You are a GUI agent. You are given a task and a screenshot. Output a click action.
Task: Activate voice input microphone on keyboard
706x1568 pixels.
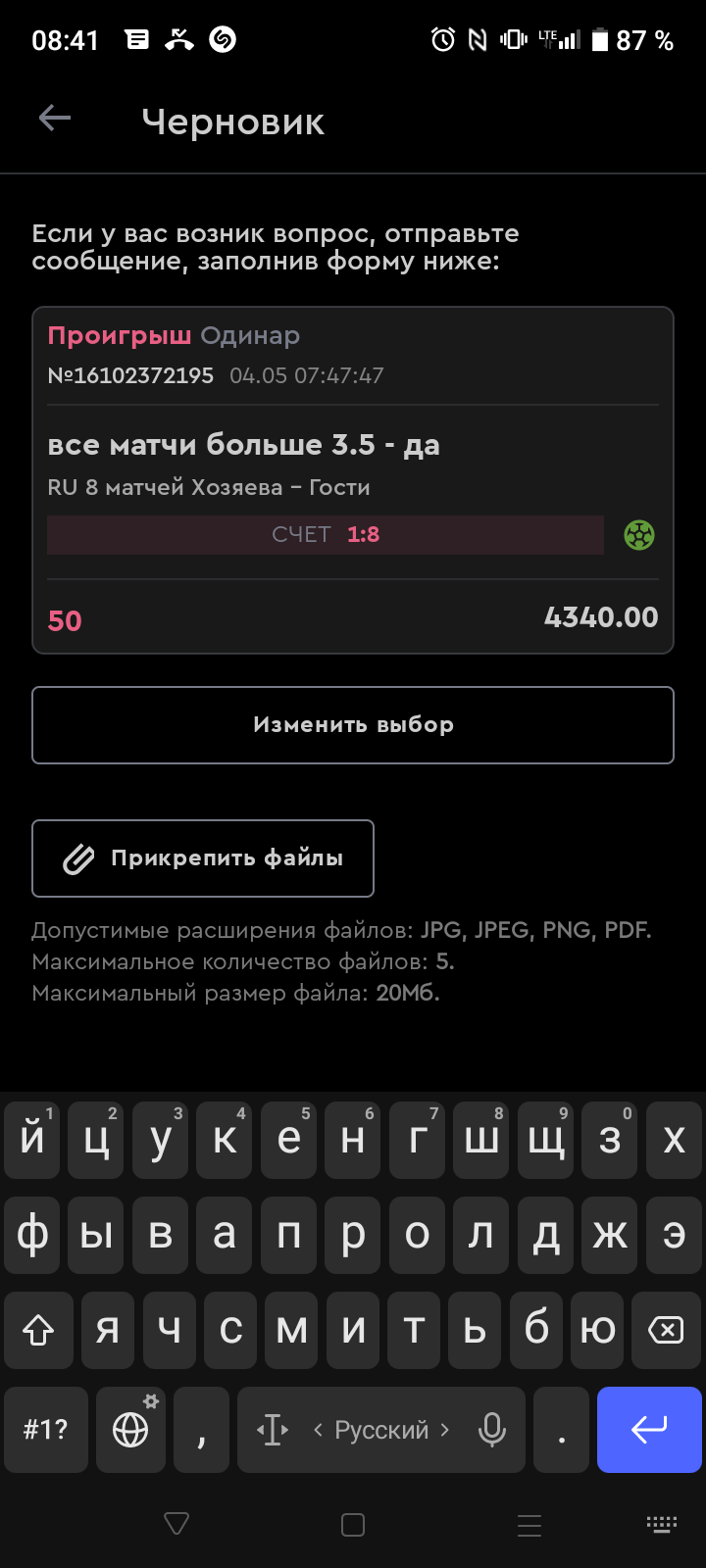point(492,1430)
